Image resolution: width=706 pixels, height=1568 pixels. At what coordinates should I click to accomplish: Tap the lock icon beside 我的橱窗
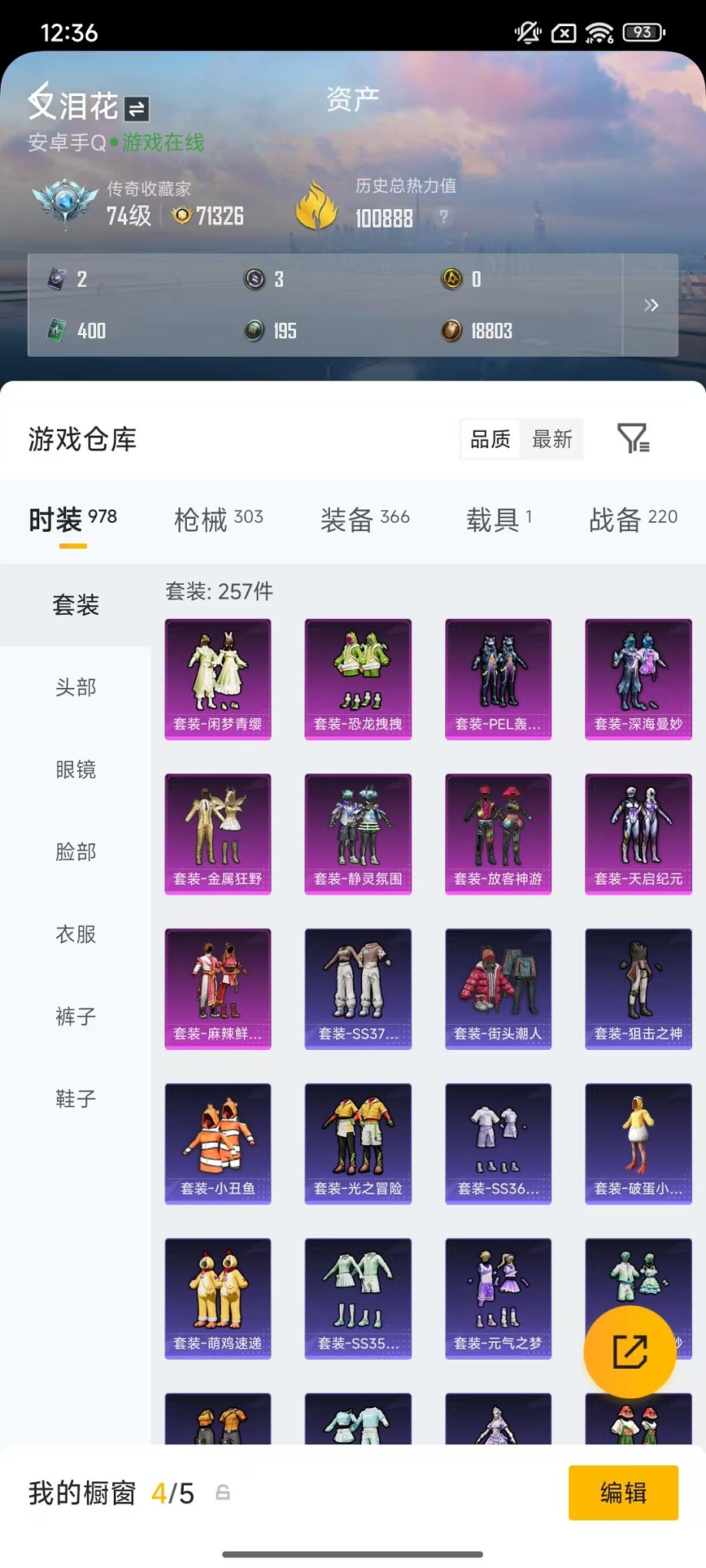pos(222,1491)
